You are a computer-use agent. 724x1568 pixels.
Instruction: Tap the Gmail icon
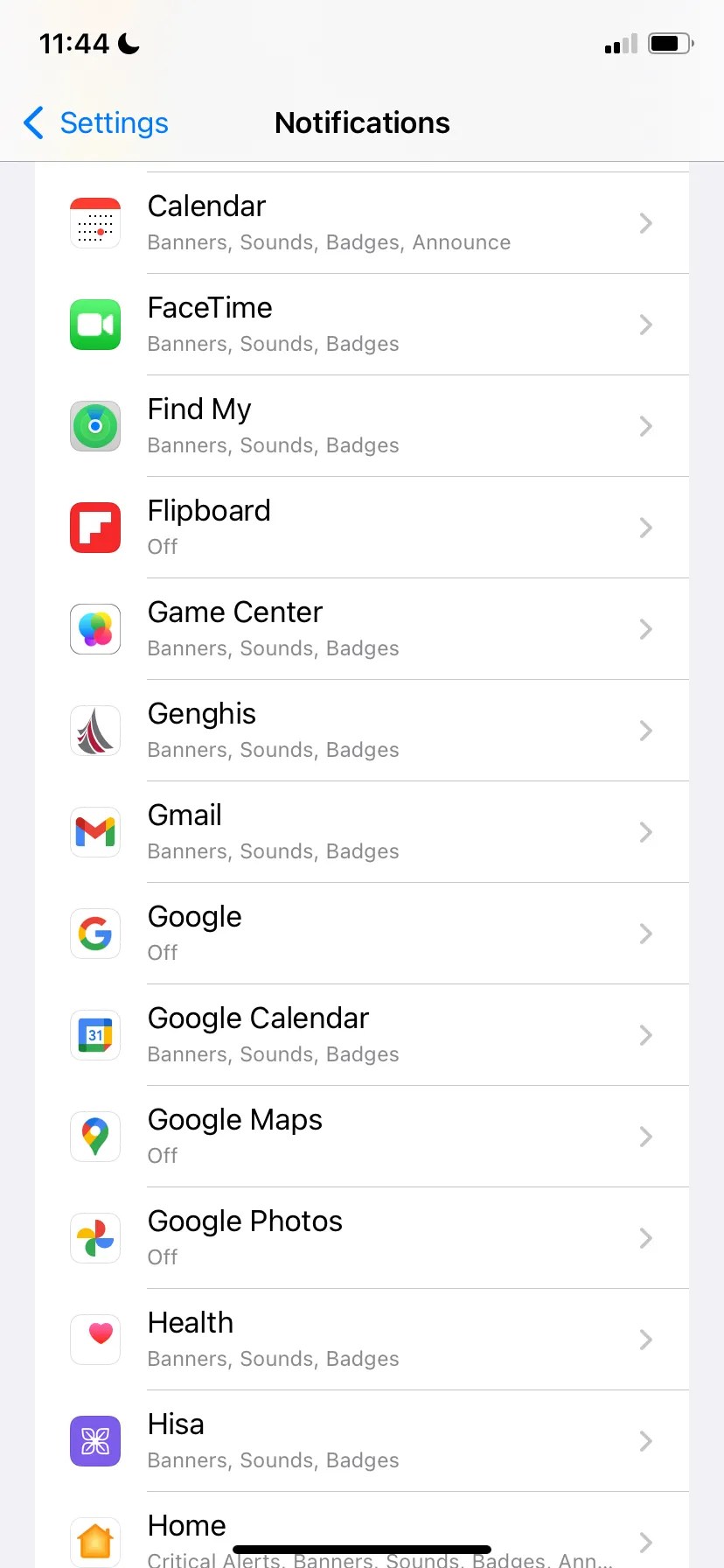(x=94, y=832)
